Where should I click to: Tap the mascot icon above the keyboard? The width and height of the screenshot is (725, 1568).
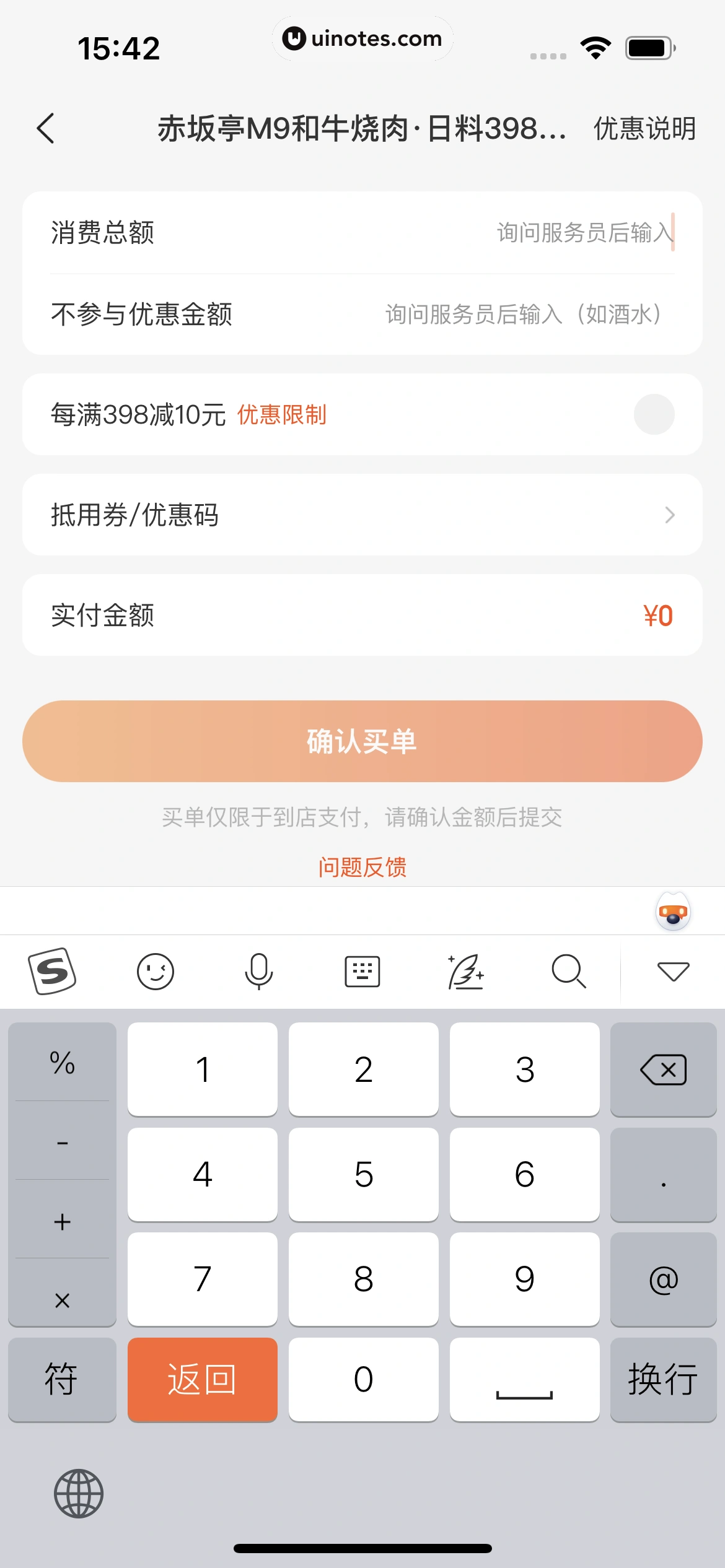[x=673, y=911]
